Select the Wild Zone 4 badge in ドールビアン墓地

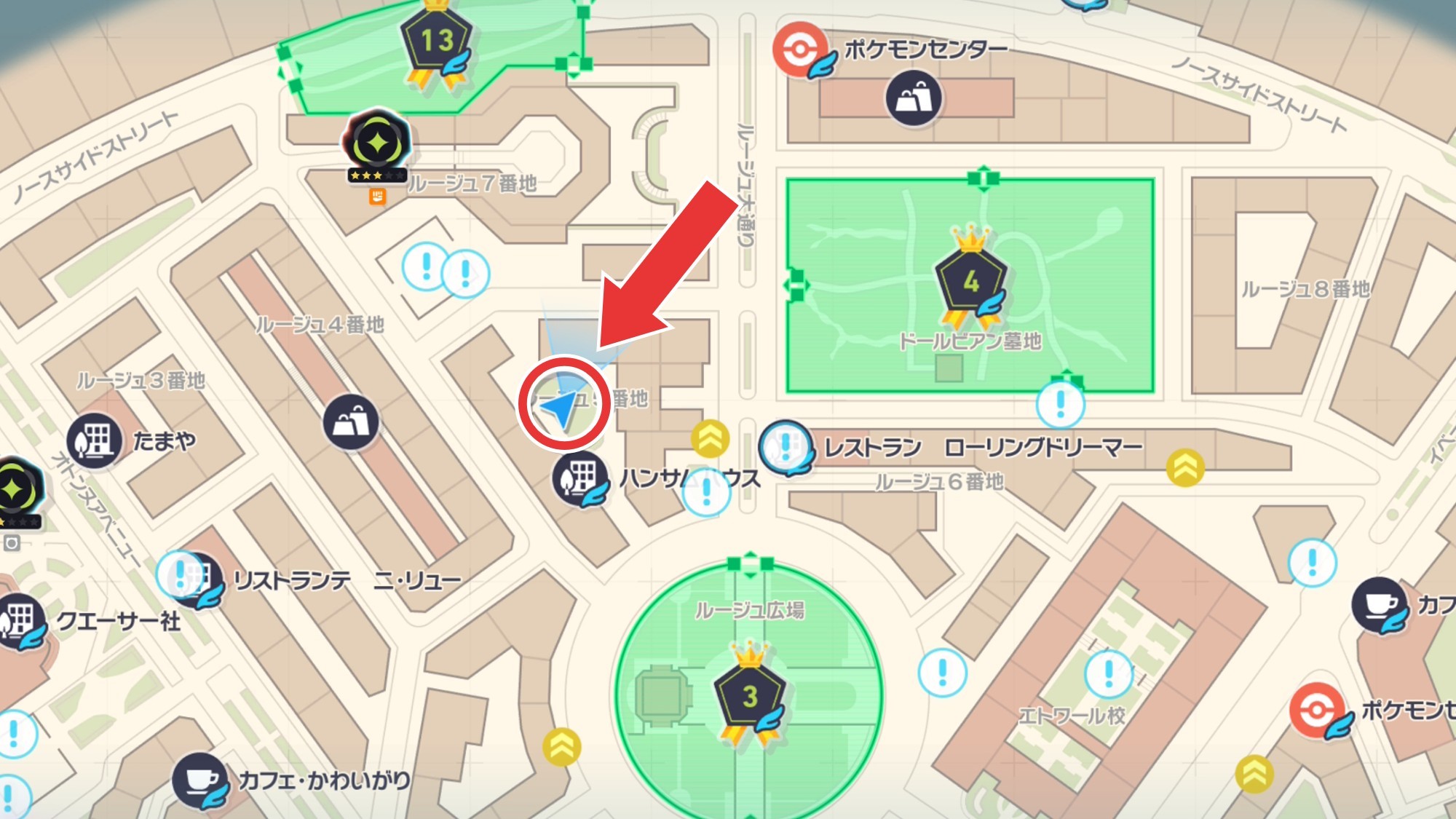click(970, 281)
